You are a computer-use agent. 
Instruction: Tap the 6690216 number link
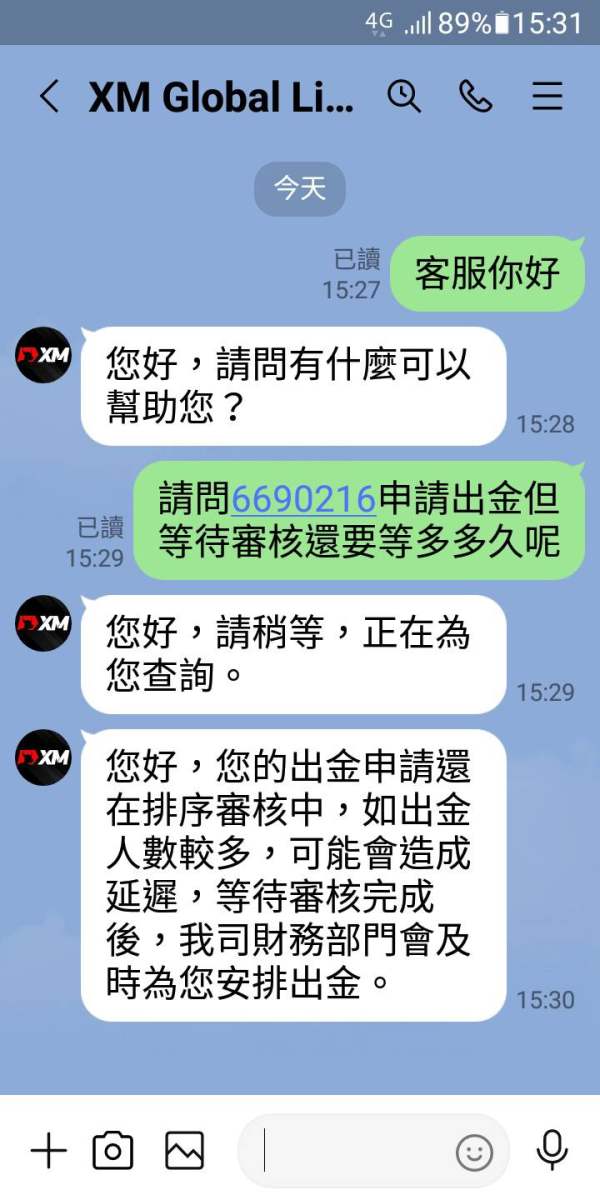click(x=303, y=498)
